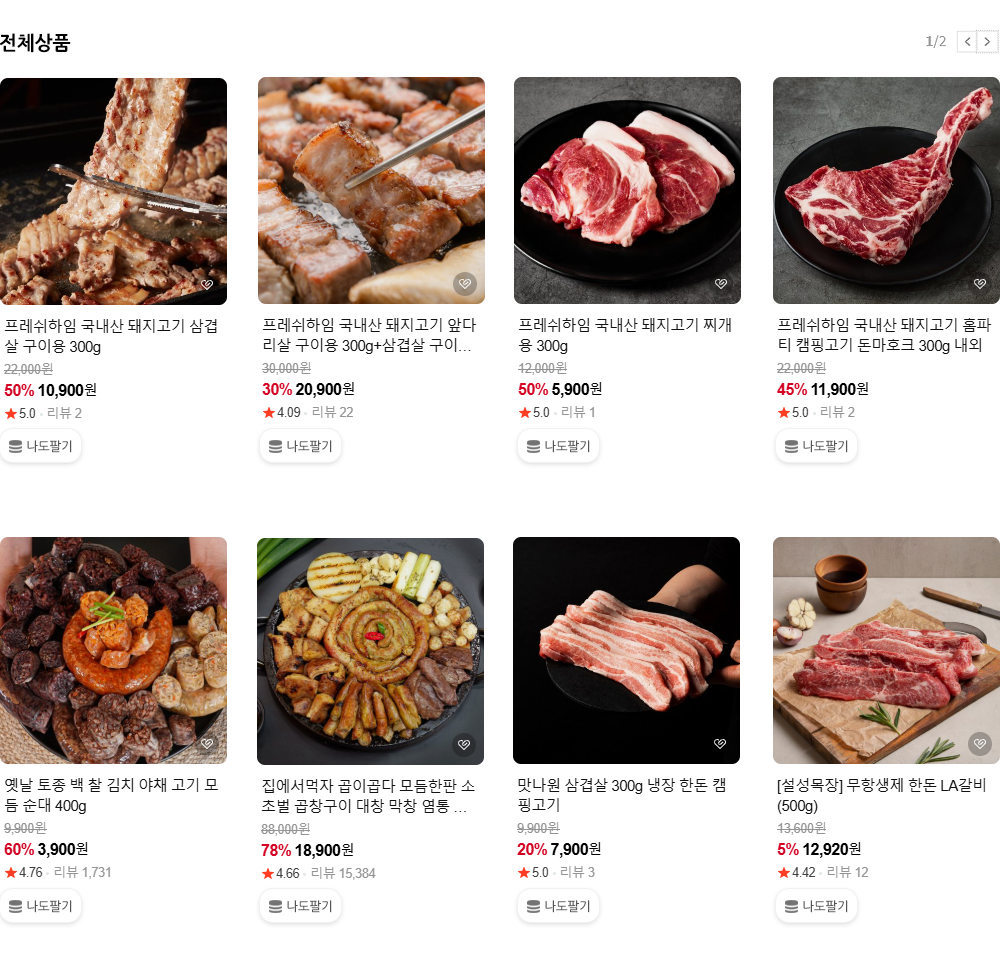This screenshot has height=970, width=1000.
Task: Choose 나도팔기 for 설성목장 LA갈비
Action: coord(816,906)
